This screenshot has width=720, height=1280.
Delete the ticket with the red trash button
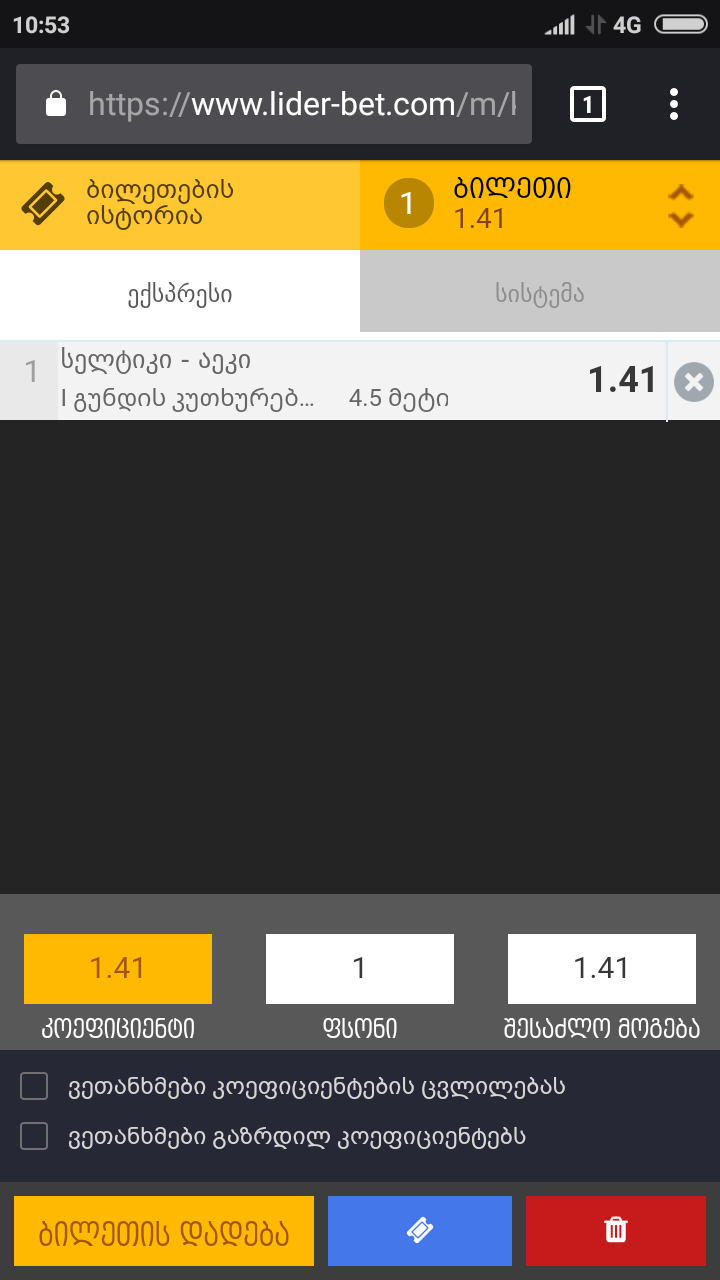coord(616,1231)
